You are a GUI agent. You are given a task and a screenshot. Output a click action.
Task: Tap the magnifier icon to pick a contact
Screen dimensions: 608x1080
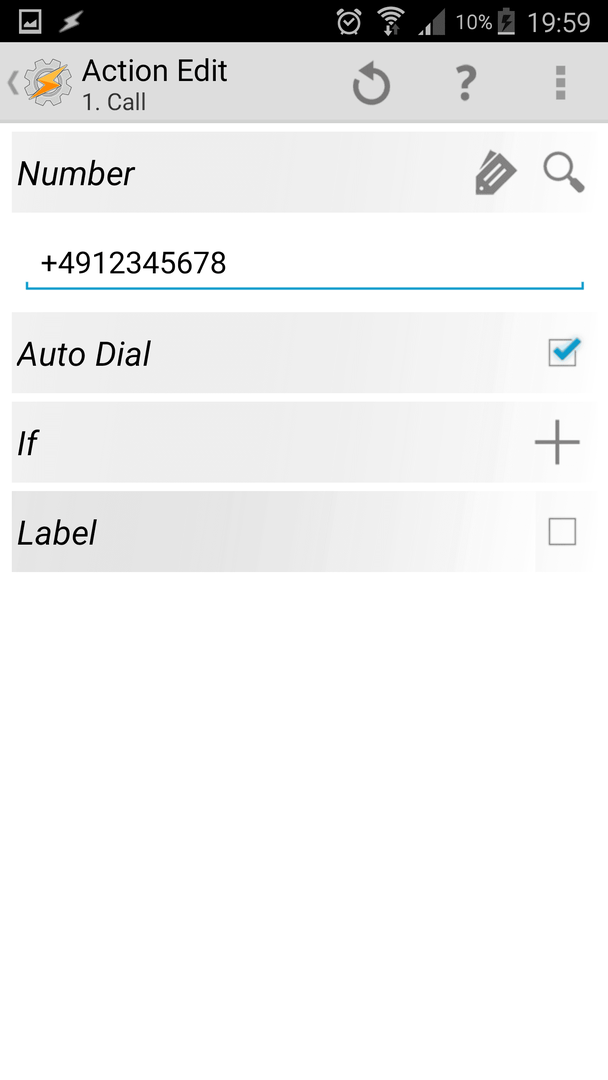click(x=564, y=172)
